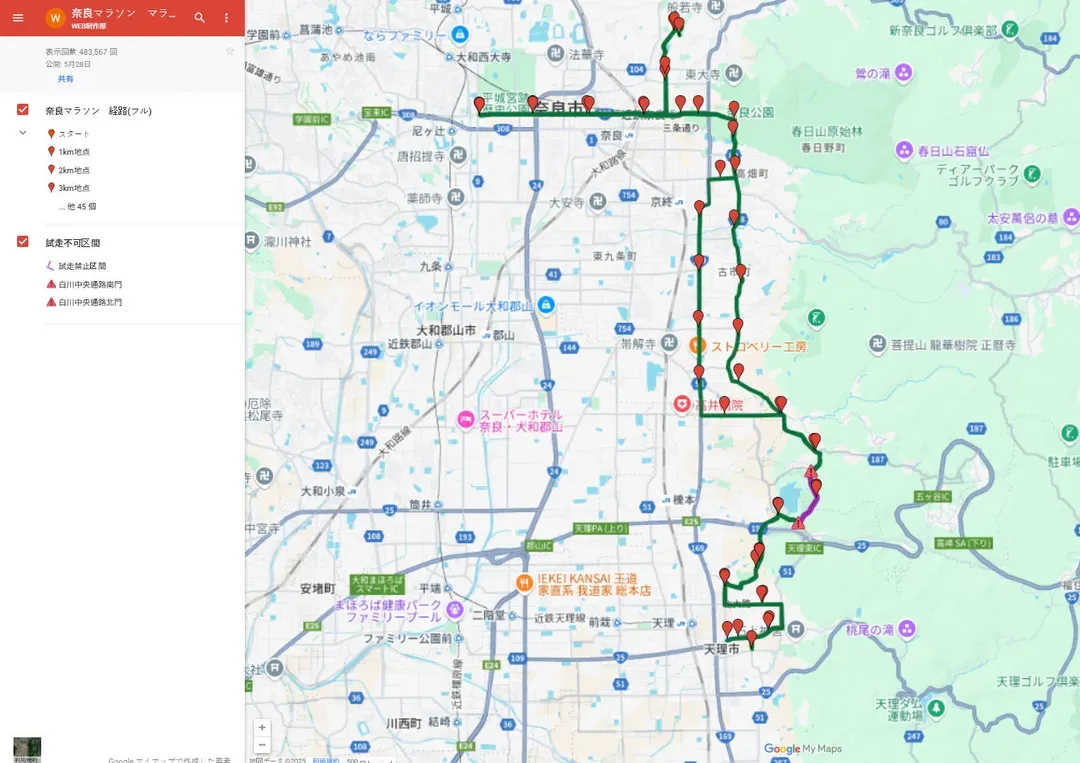1080x763 pixels.
Task: Select the 3km地点 marker item
Action: (x=74, y=188)
